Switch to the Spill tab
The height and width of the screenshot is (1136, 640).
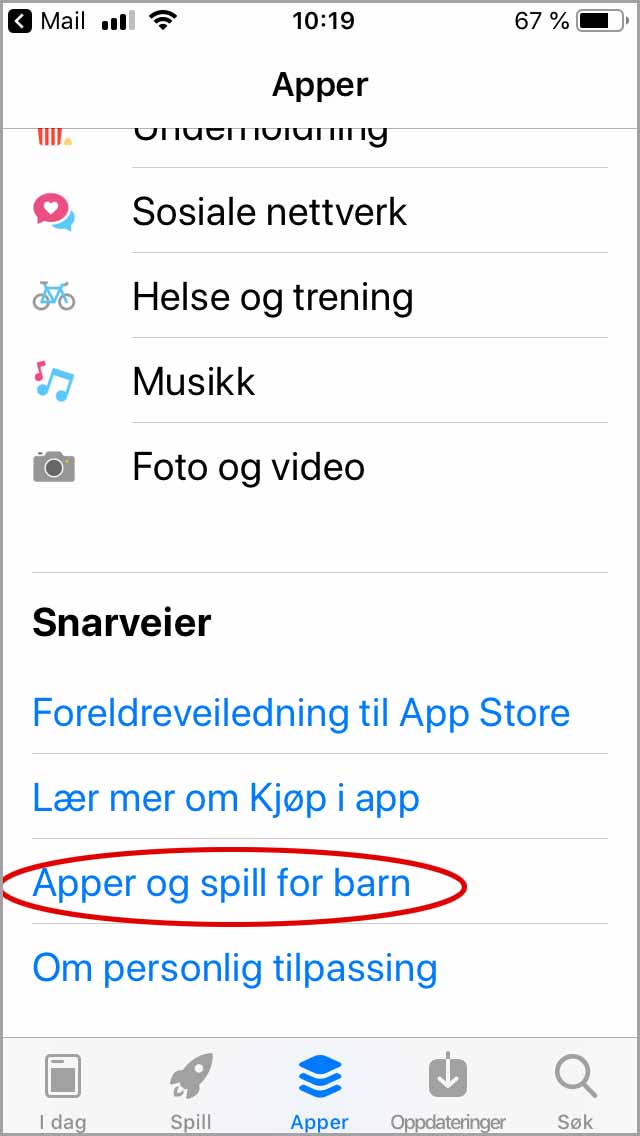click(191, 1092)
